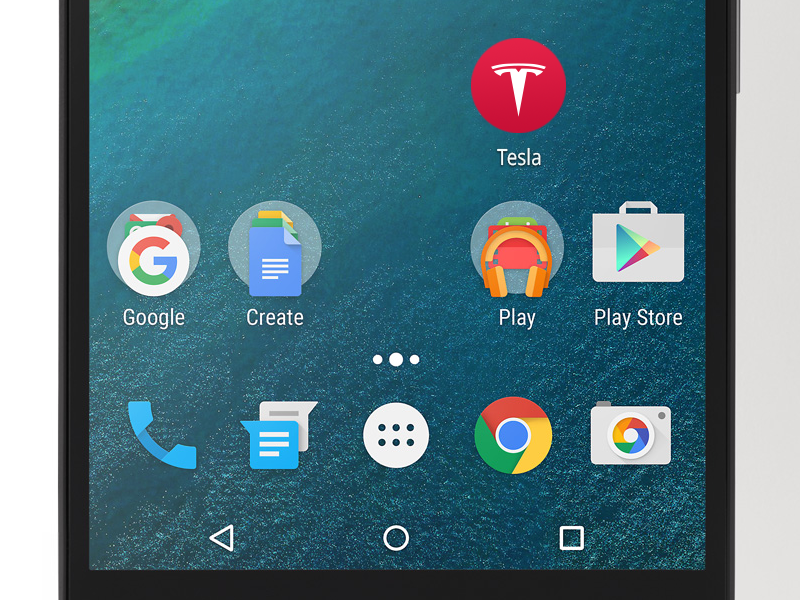Open the Phone dialer from the dock
Screen dimensions: 800x600
tap(161, 435)
